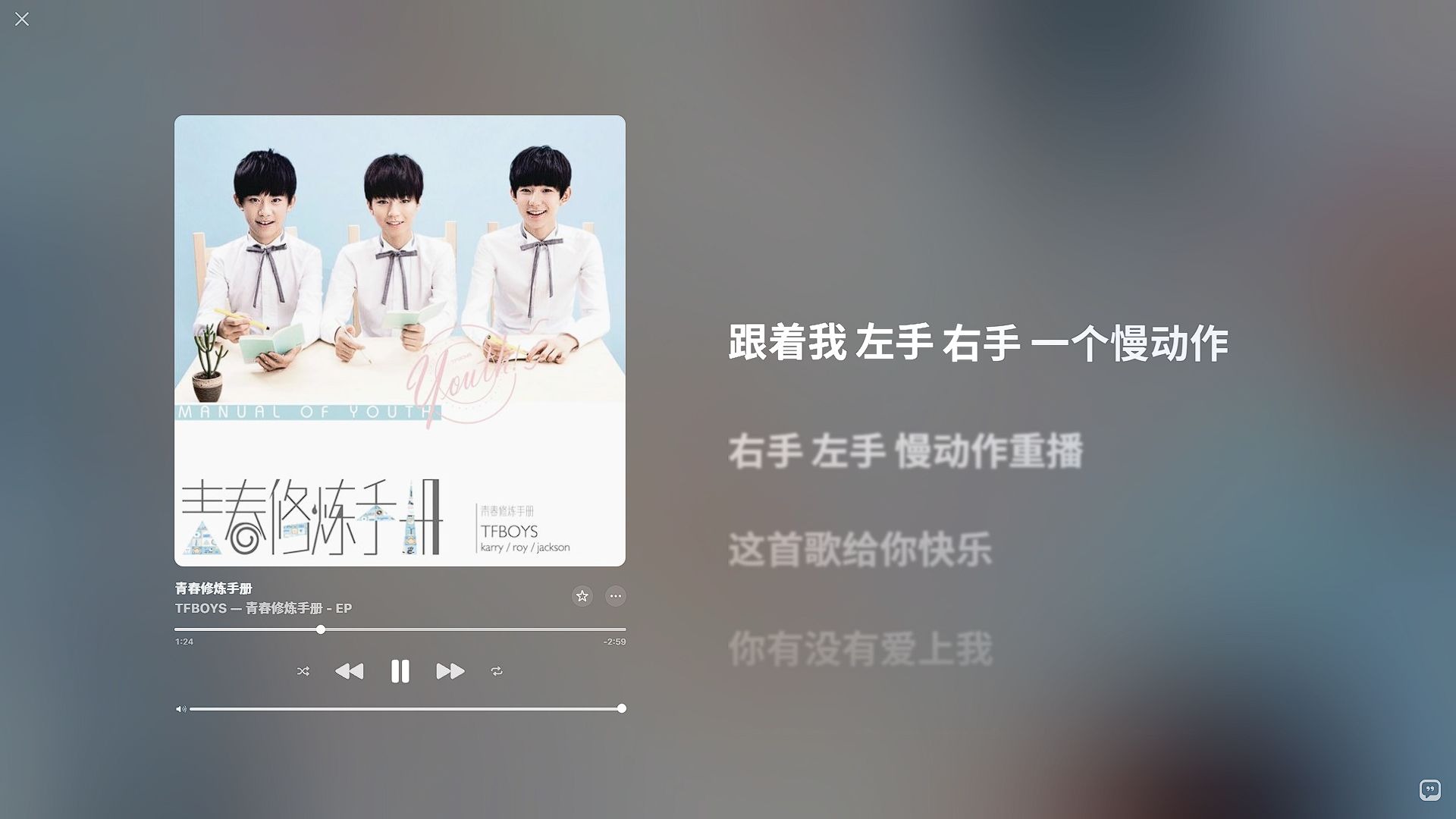Pause the current song
This screenshot has width=1456, height=819.
click(400, 671)
